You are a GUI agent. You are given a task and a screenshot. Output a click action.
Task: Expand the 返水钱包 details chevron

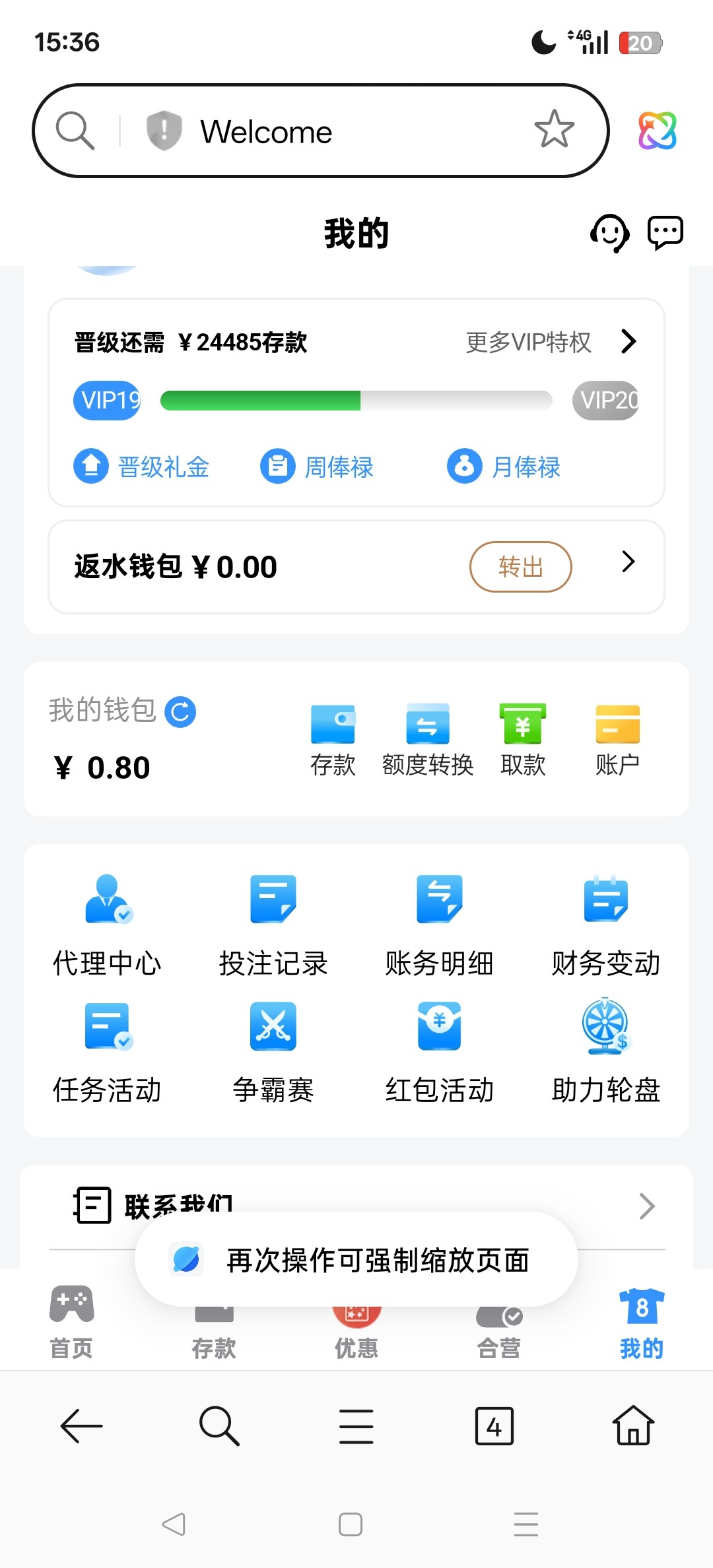coord(628,564)
